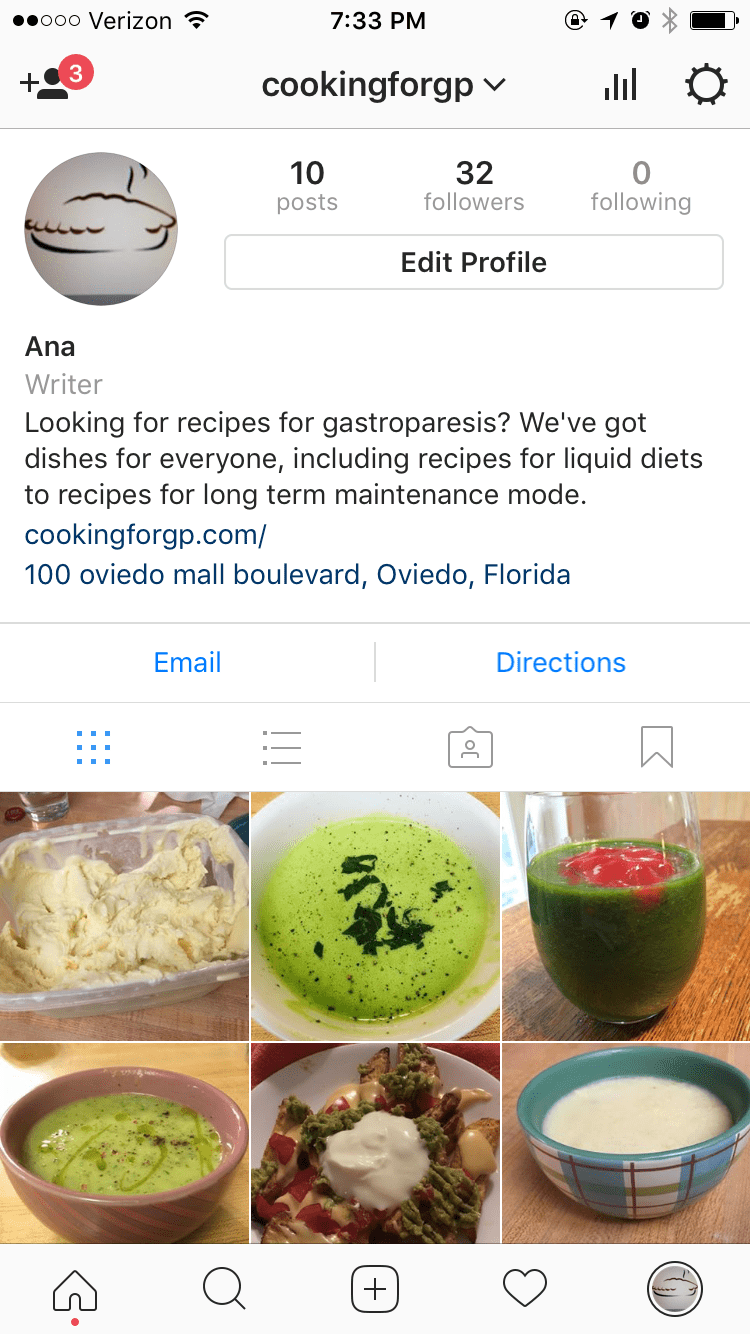Switch to list view of posts
750x1334 pixels.
click(281, 747)
